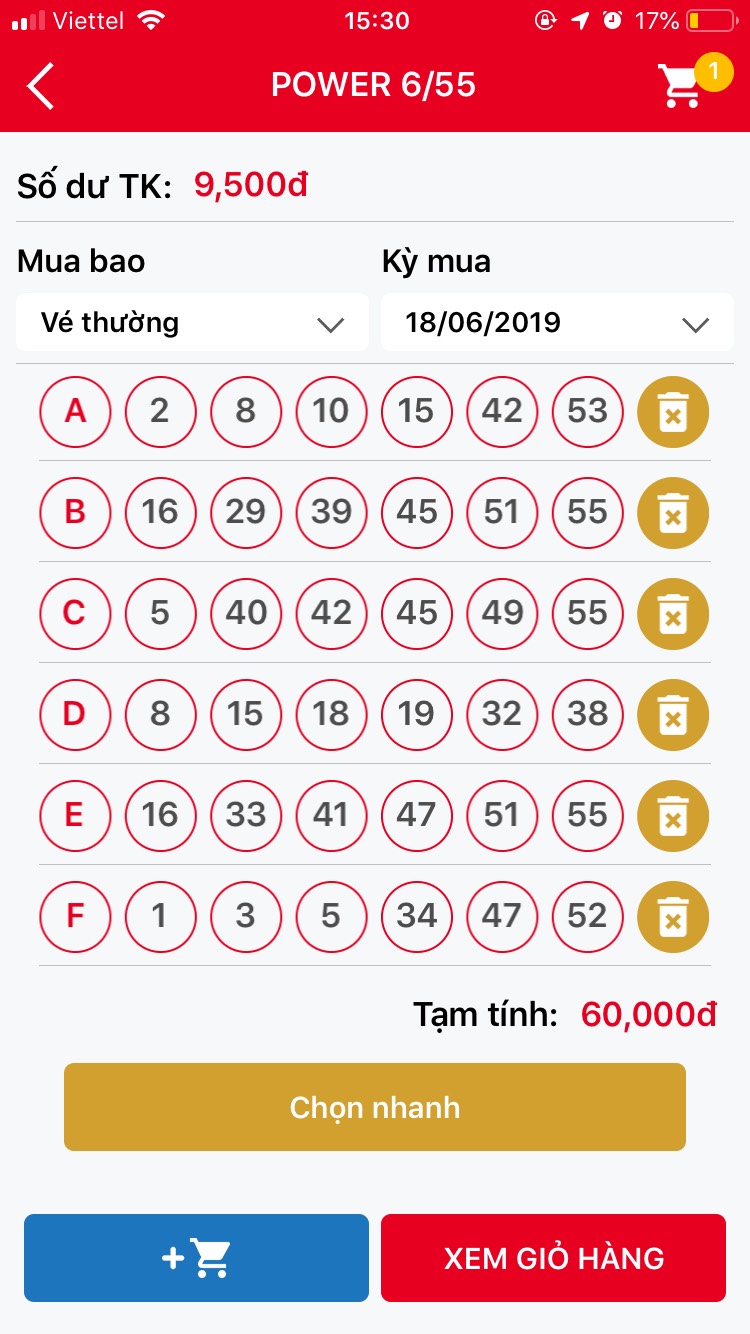
Task: Clear row C with trash icon
Action: (673, 613)
